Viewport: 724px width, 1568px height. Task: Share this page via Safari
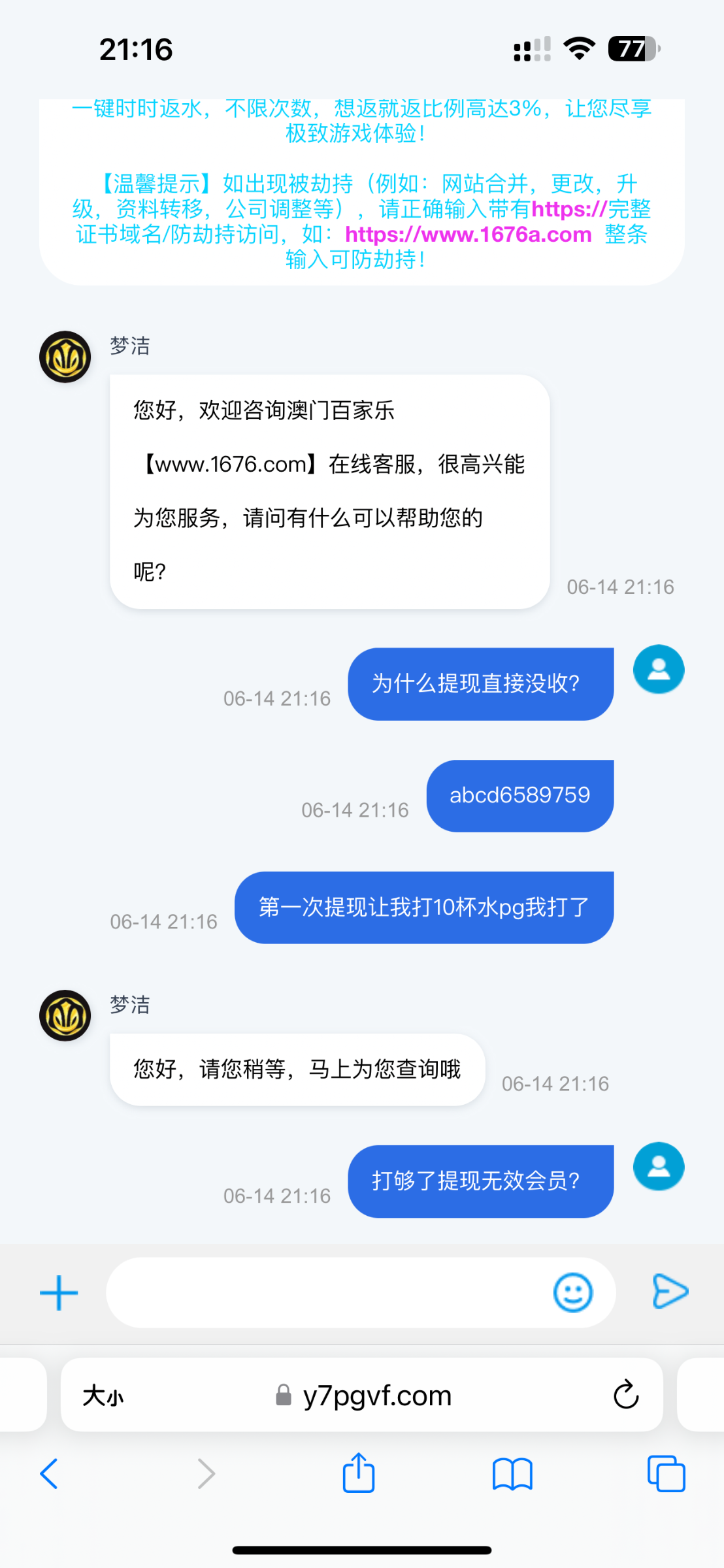[x=359, y=1473]
